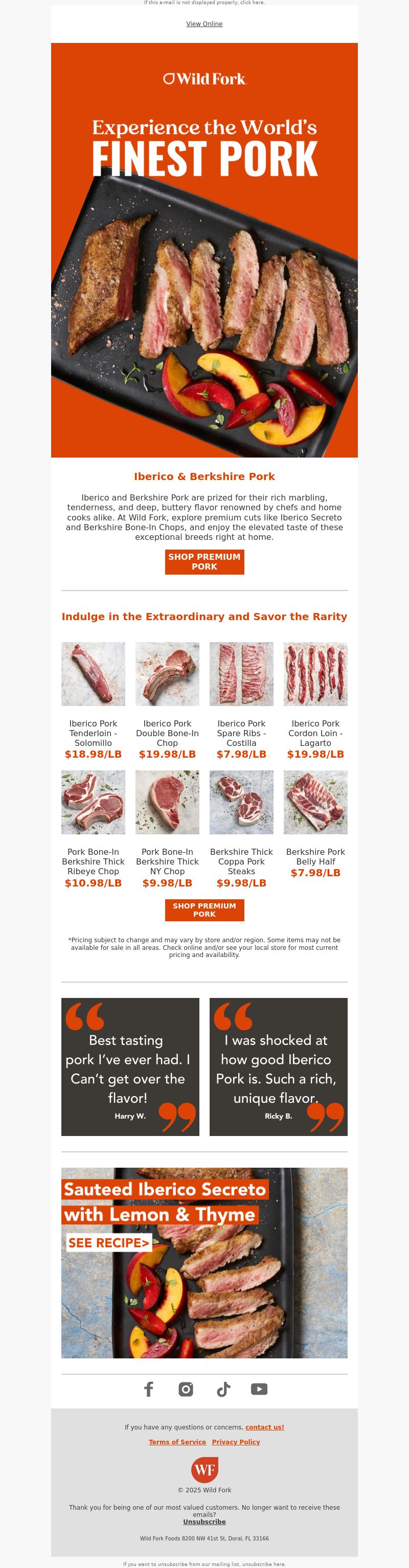Viewport: 409px width, 1568px height.
Task: Read the Terms of Service
Action: click(177, 1441)
